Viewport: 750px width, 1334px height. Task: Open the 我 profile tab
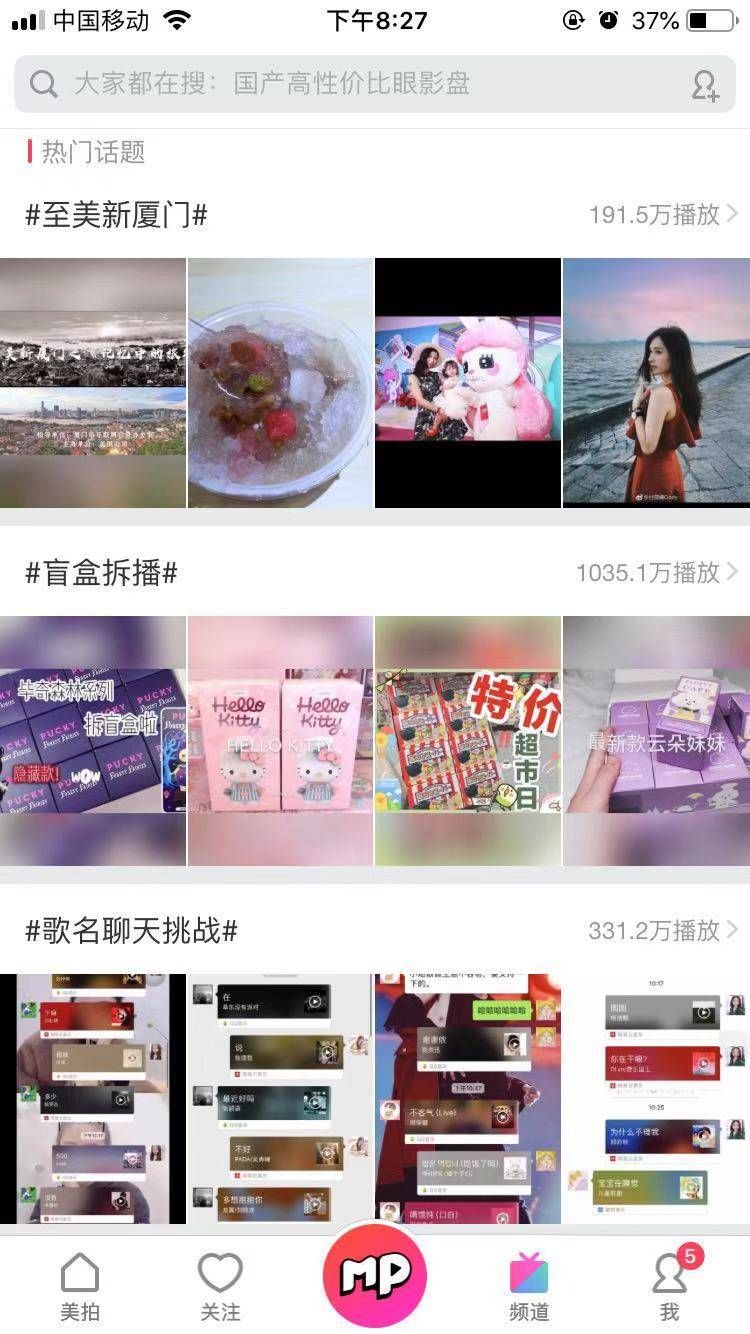(669, 1286)
